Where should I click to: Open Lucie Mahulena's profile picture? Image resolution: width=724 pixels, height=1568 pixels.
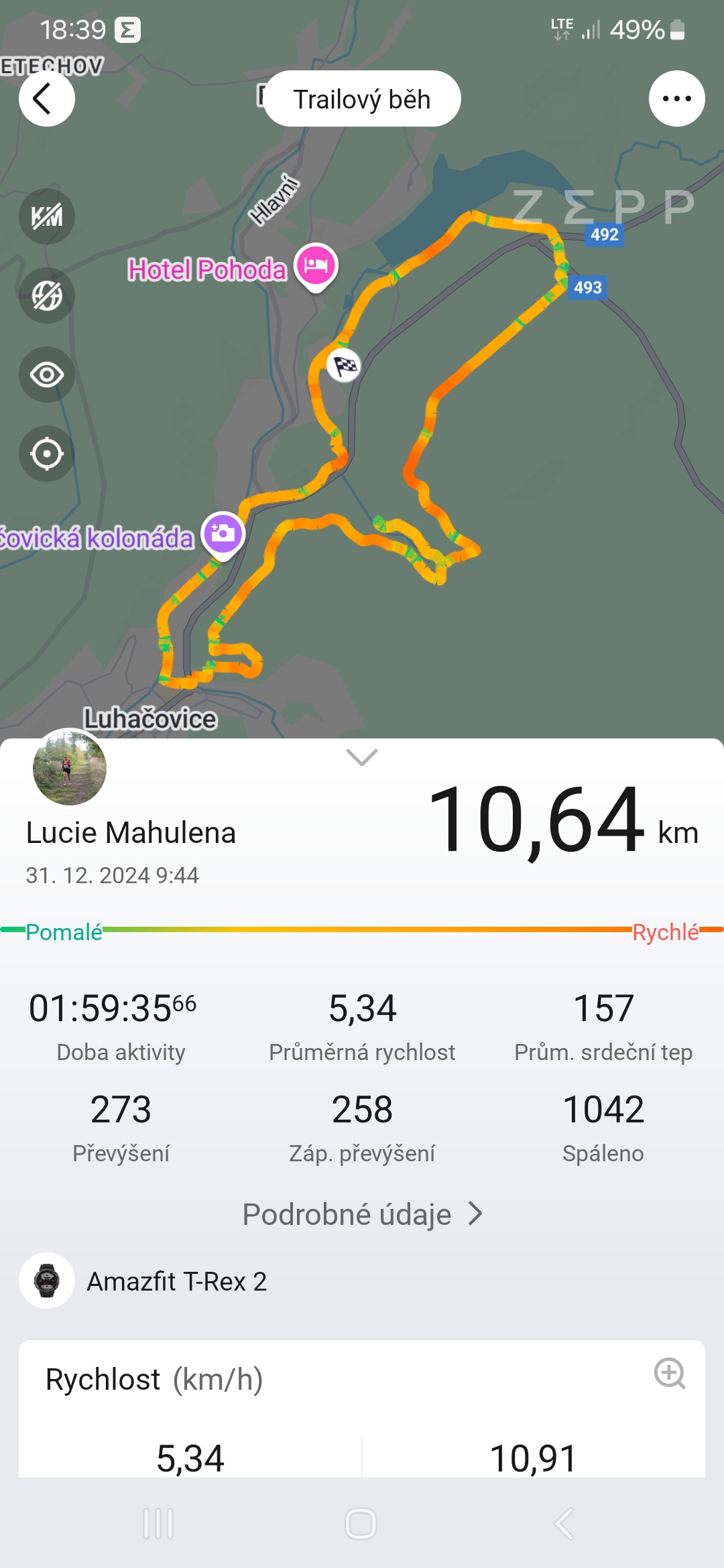click(70, 768)
